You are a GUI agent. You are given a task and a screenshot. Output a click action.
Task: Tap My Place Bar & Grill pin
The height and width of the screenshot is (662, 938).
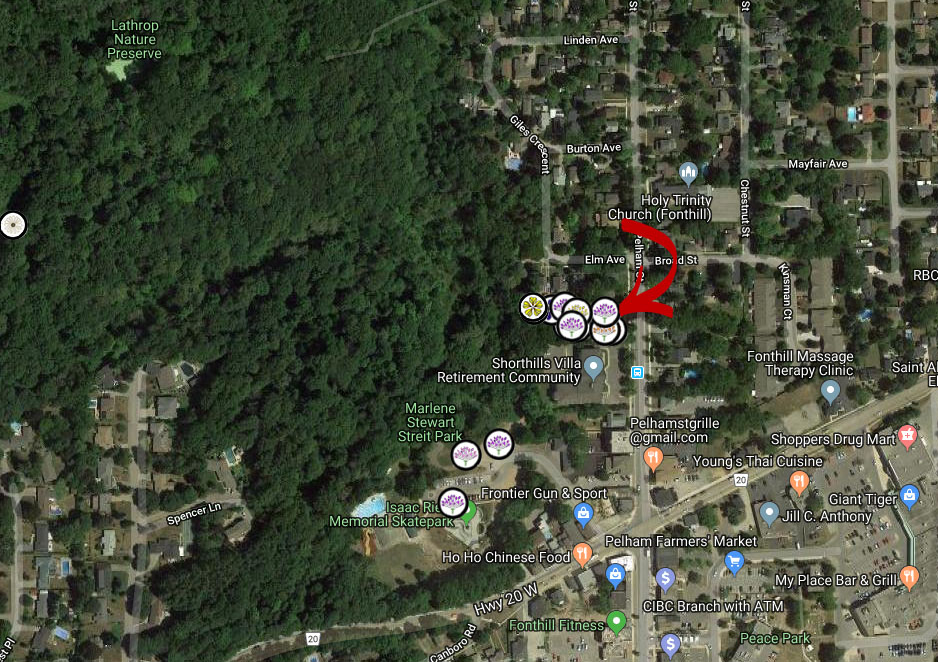point(909,576)
